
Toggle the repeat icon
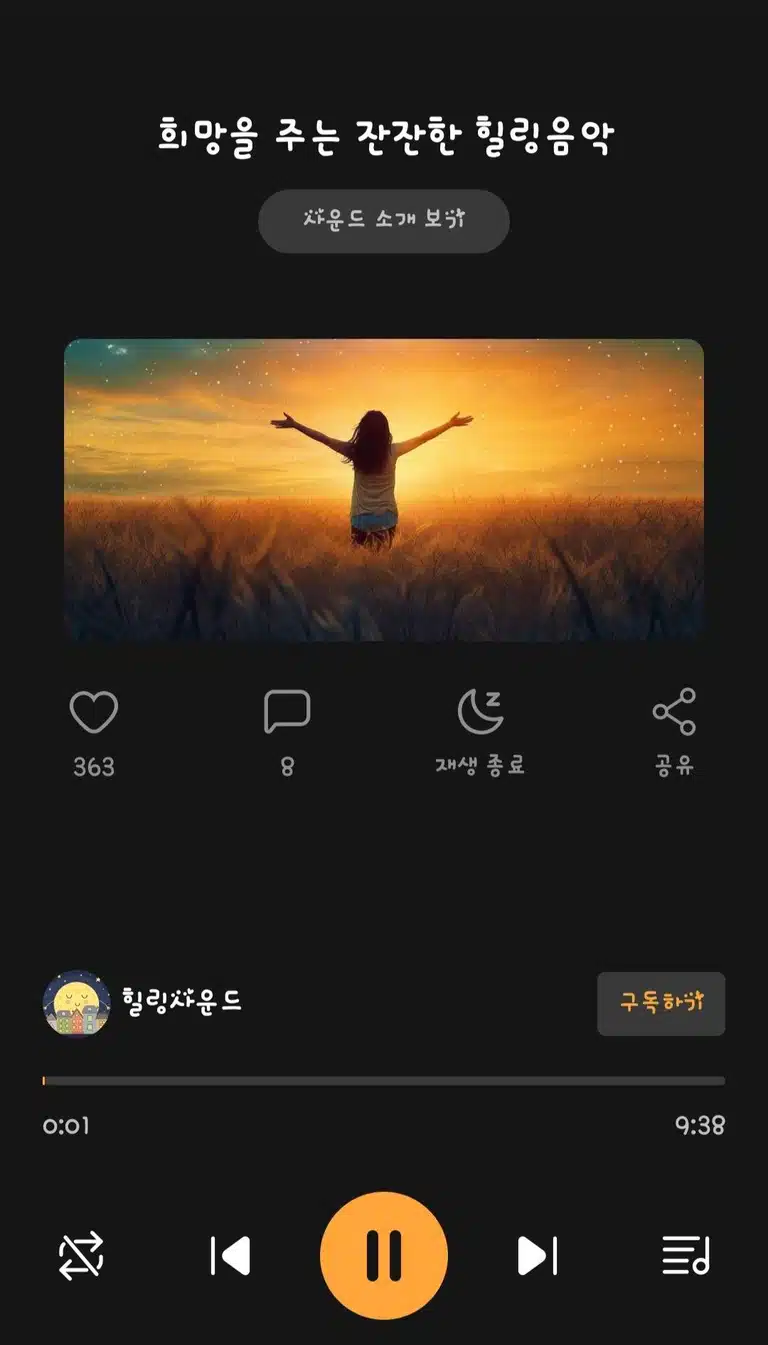(81, 1256)
